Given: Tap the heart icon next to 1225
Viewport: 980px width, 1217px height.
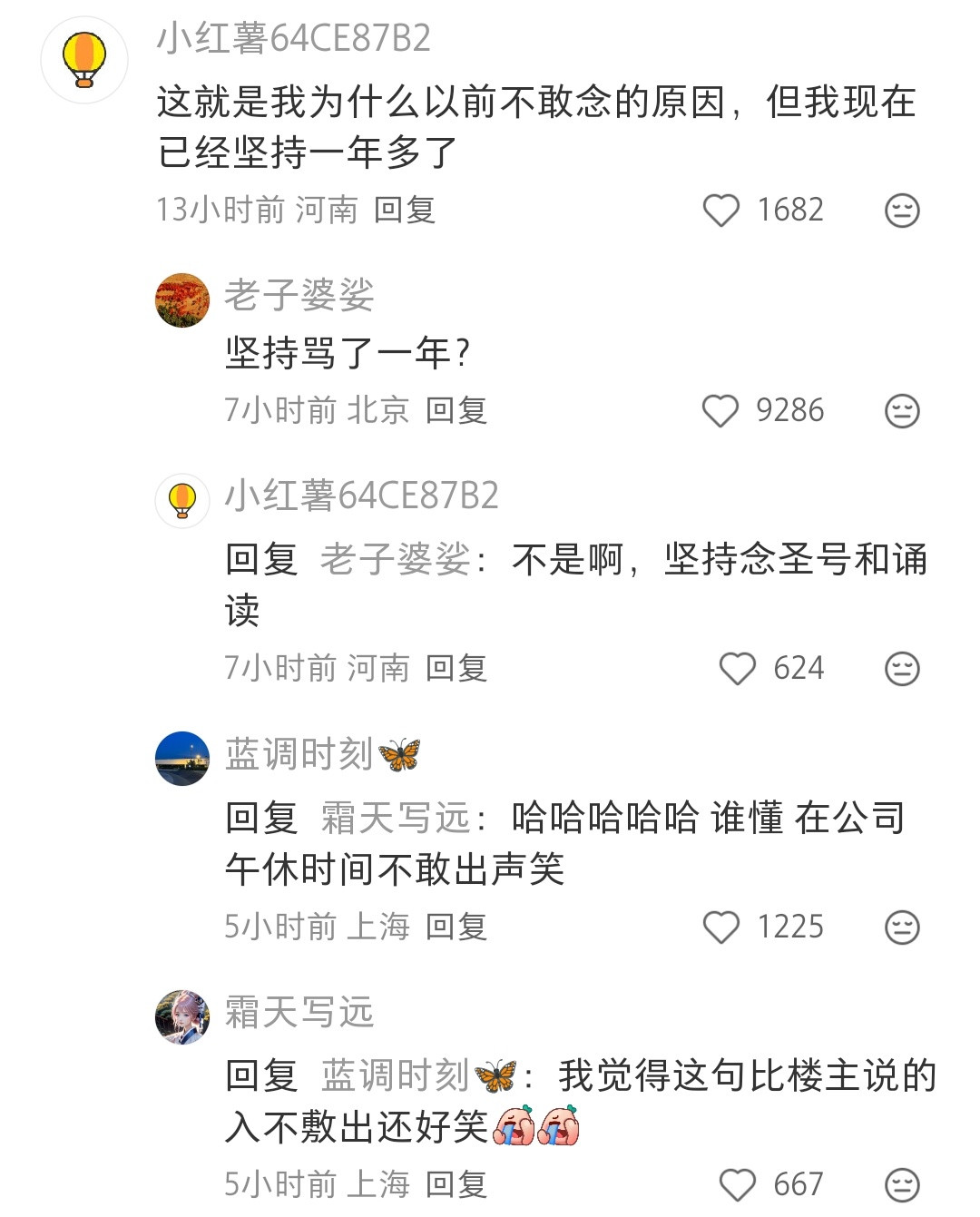Looking at the screenshot, I should click(x=721, y=927).
